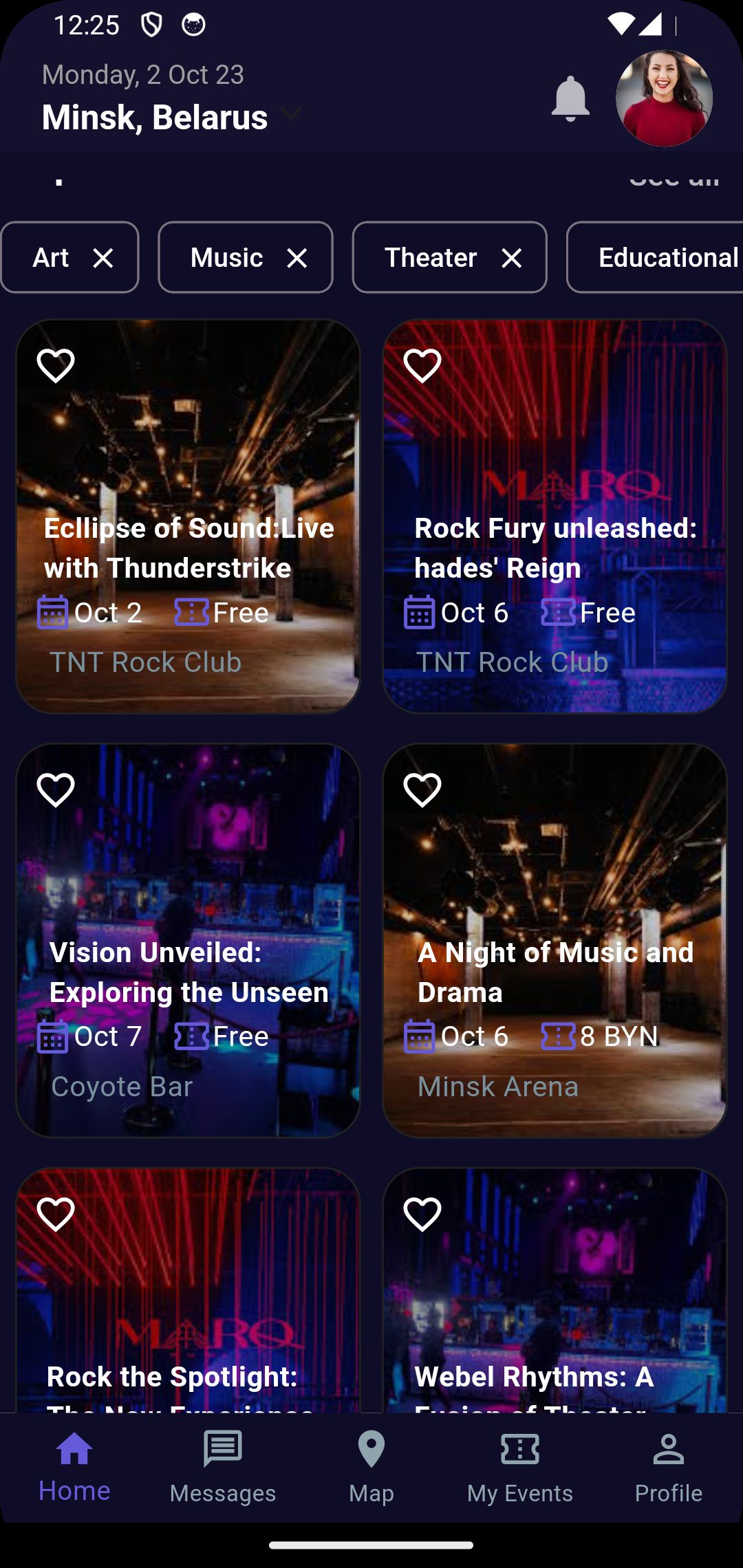Viewport: 743px width, 1568px height.
Task: Expand the Minsk, Belarus location dropdown
Action: pyautogui.click(x=291, y=113)
